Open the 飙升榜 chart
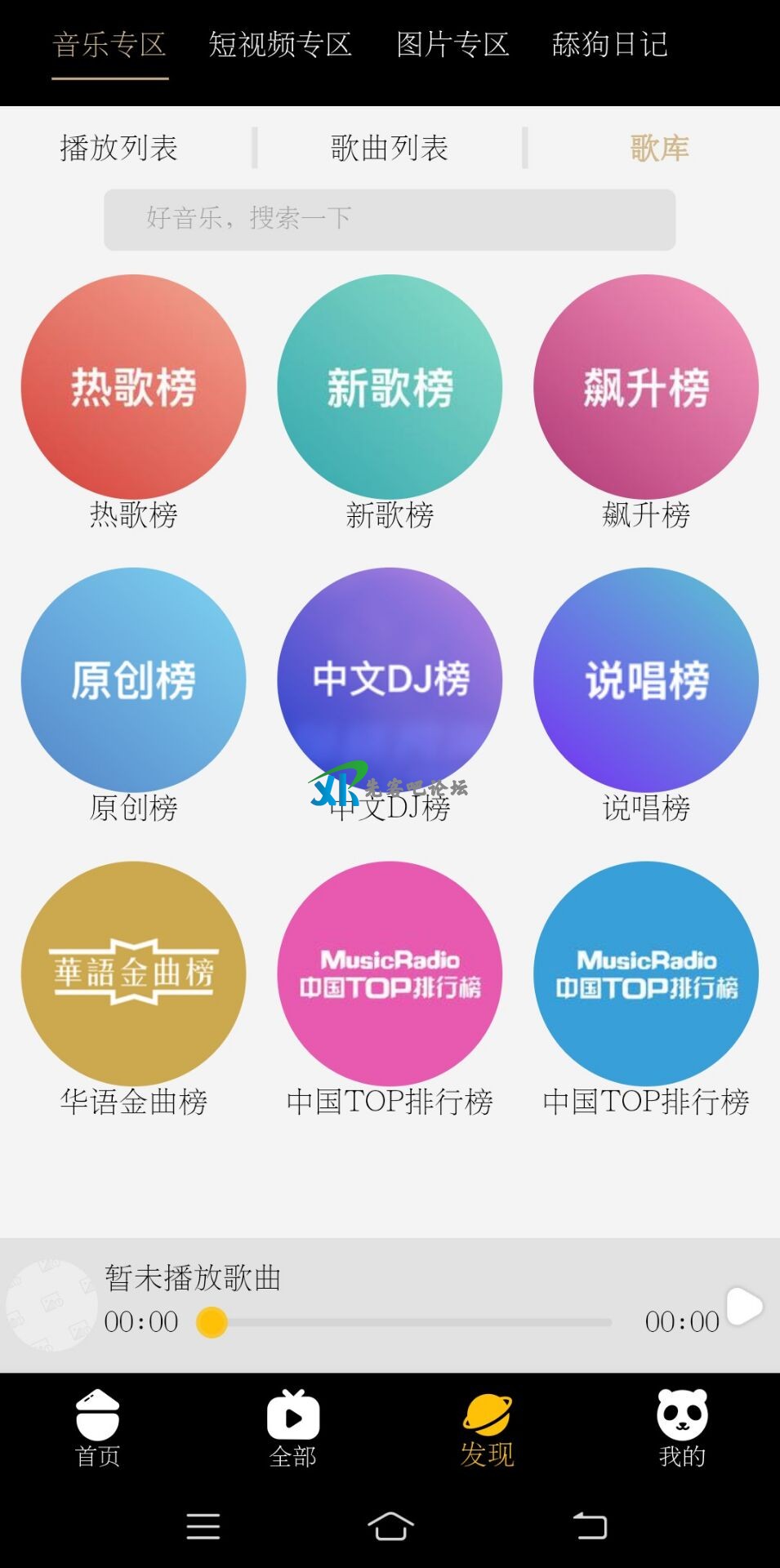This screenshot has height=1568, width=780. click(646, 387)
